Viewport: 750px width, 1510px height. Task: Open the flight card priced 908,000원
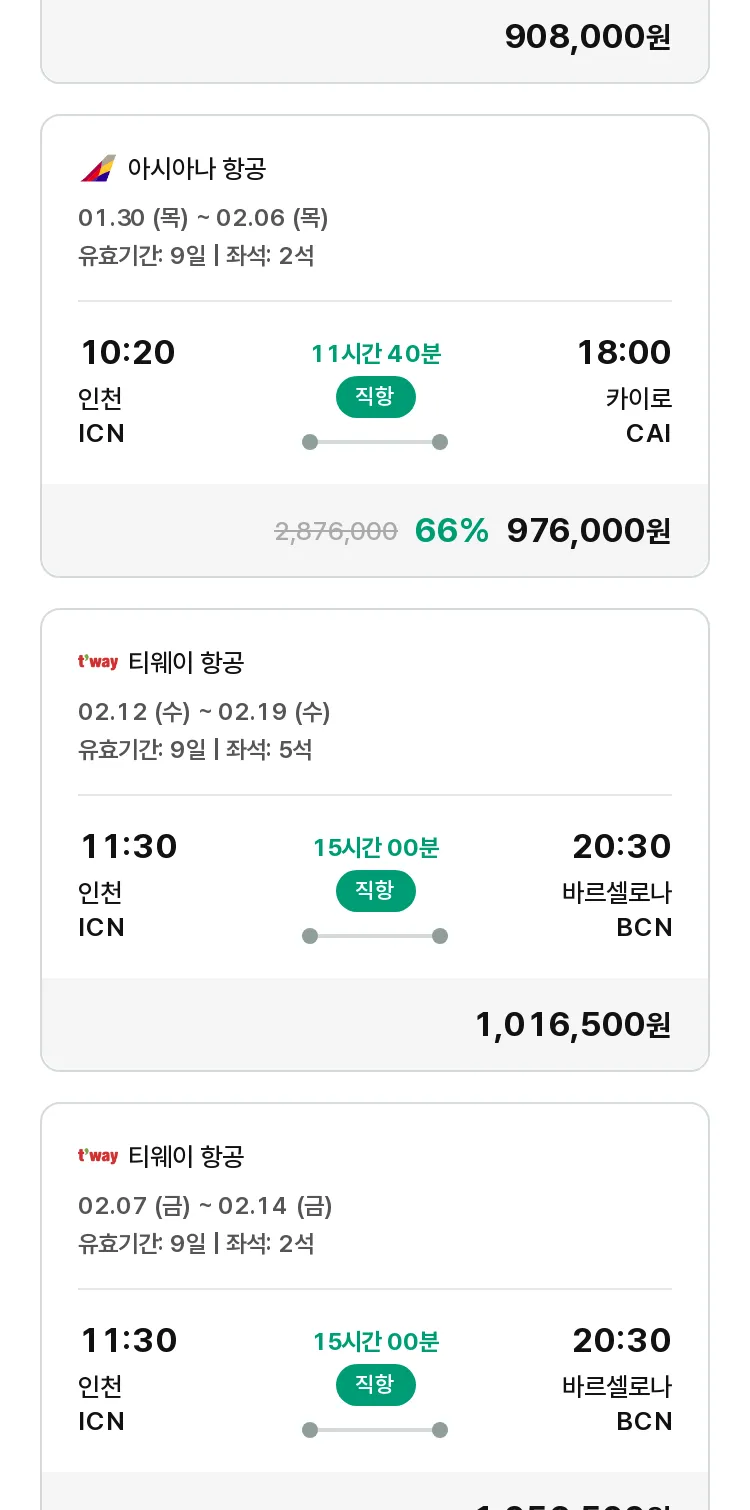coord(375,40)
